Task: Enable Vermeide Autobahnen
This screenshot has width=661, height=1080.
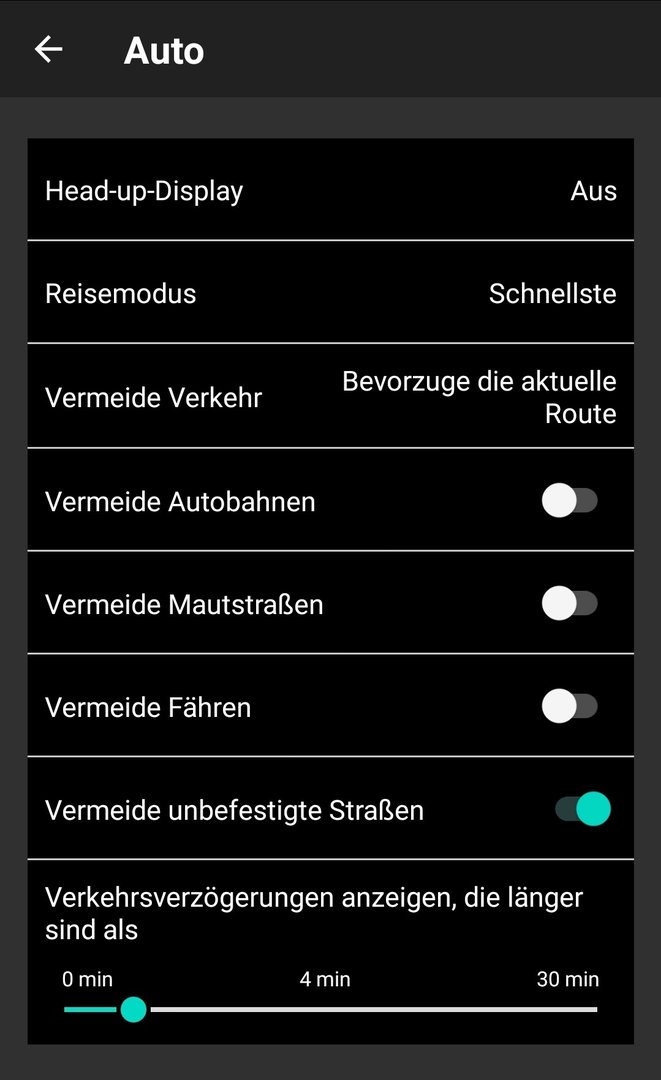Action: tap(569, 501)
